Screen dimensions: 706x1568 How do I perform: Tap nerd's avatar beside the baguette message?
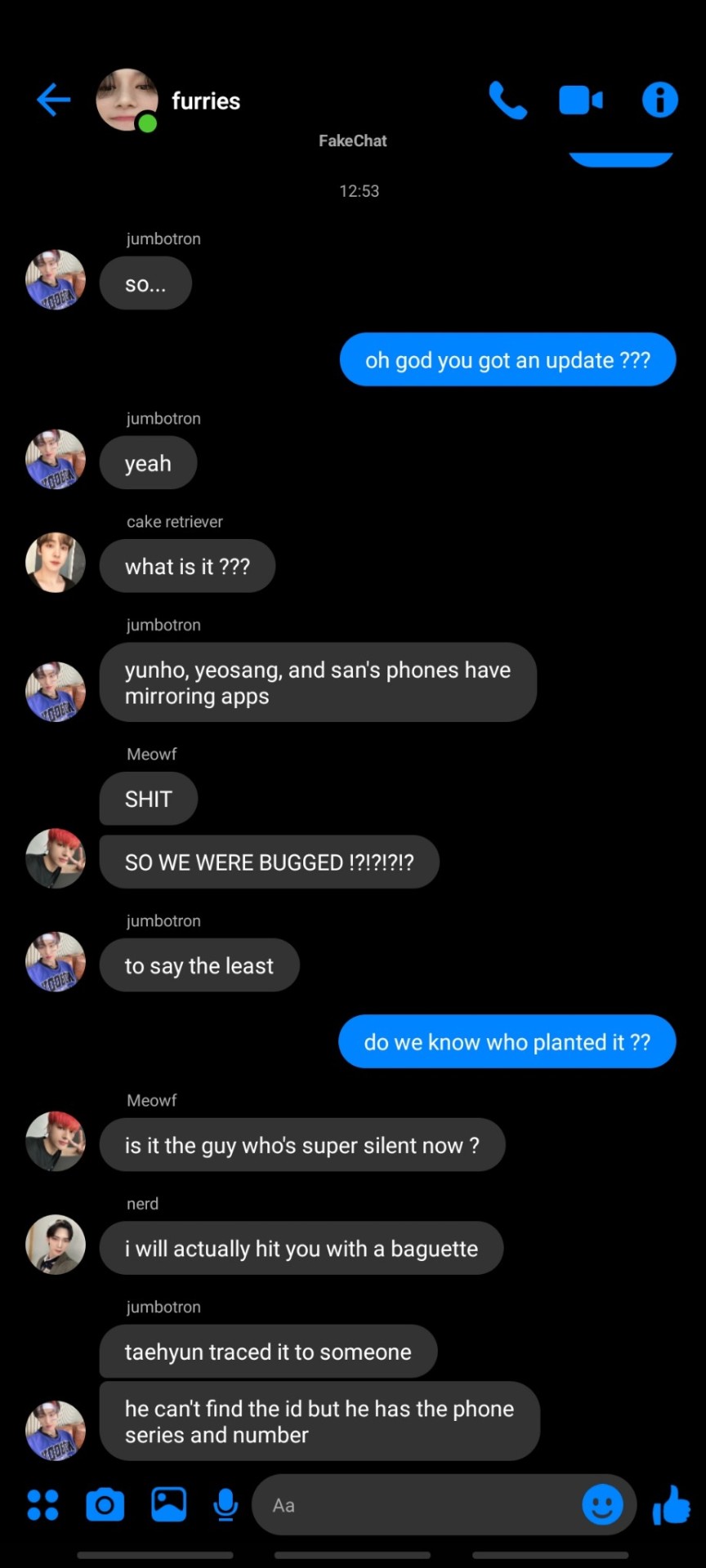click(56, 1244)
